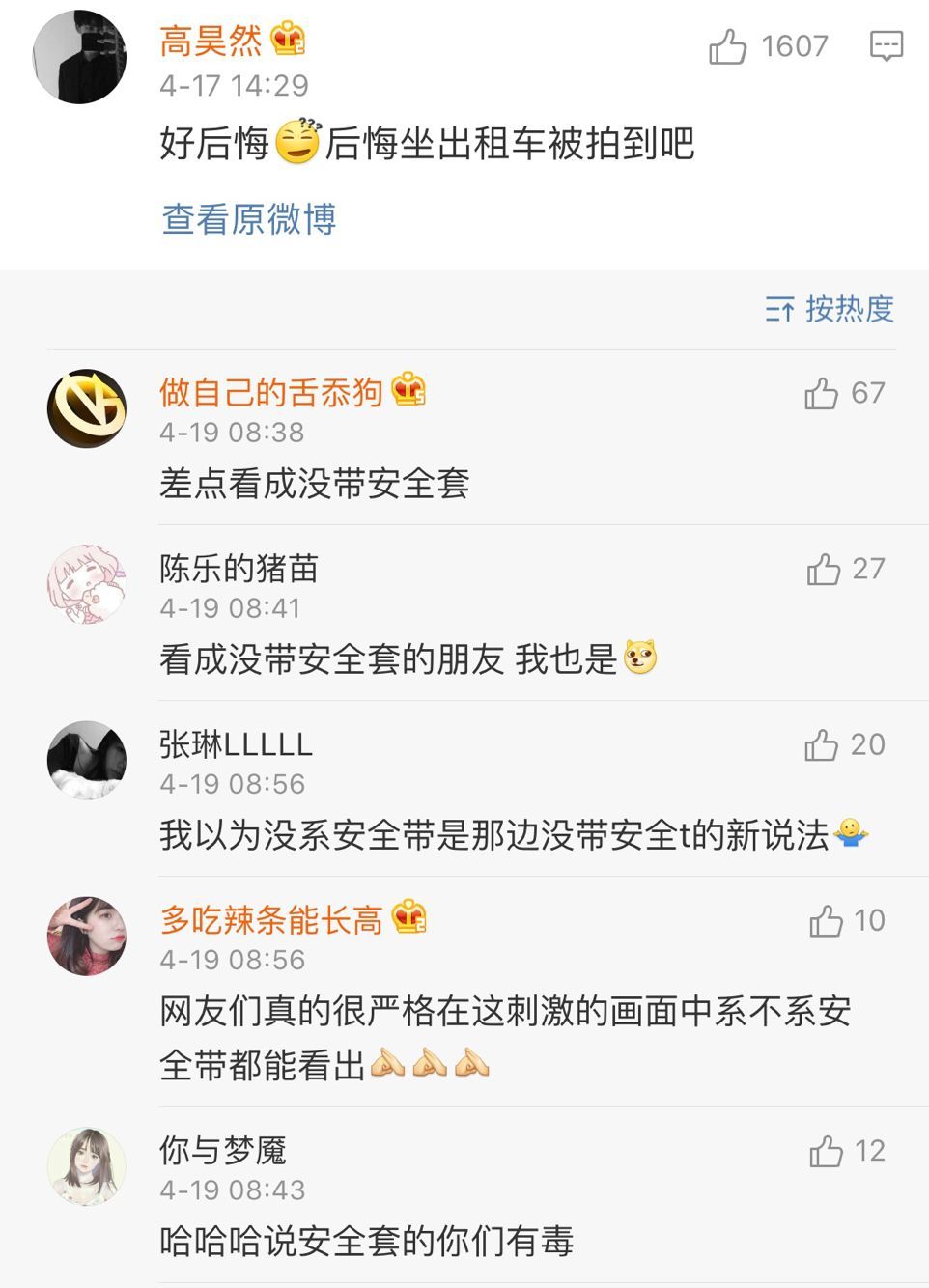Like the reply from 做自己的舌舔狗
929x1288 pixels.
[x=822, y=393]
